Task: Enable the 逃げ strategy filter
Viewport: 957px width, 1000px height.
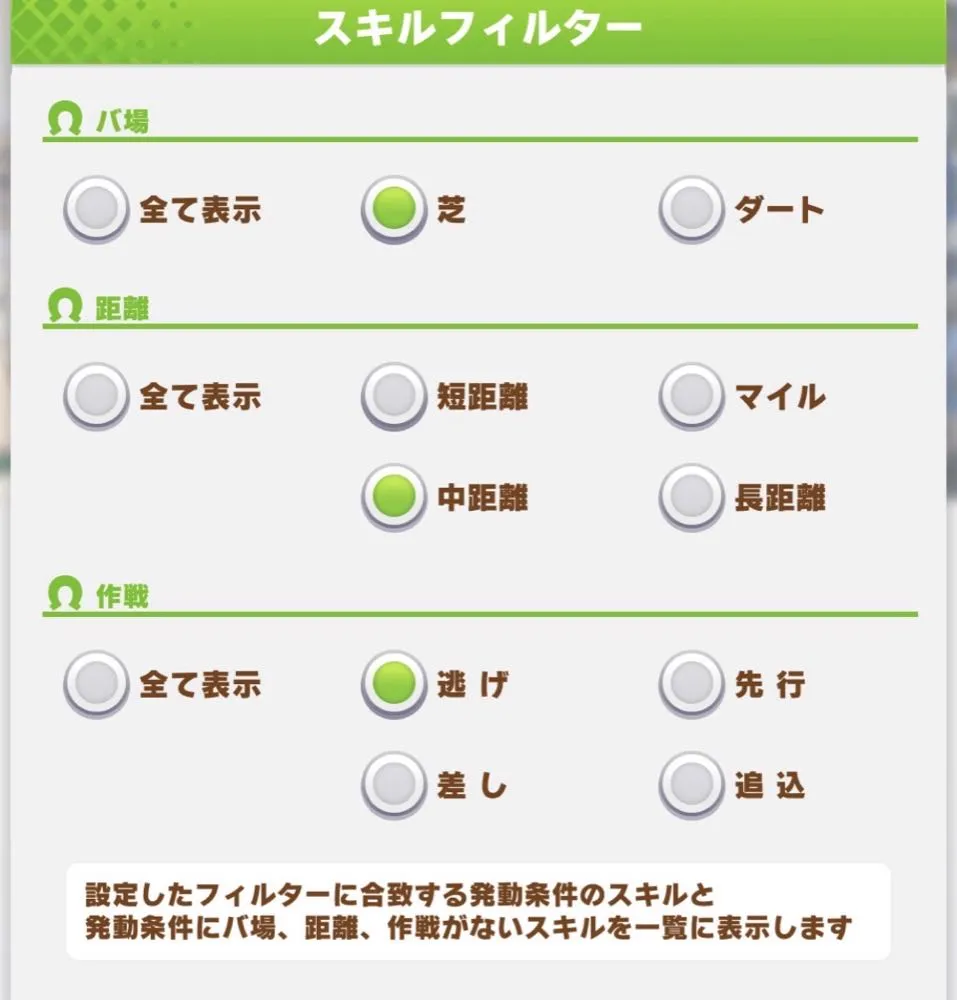Action: pyautogui.click(x=392, y=685)
